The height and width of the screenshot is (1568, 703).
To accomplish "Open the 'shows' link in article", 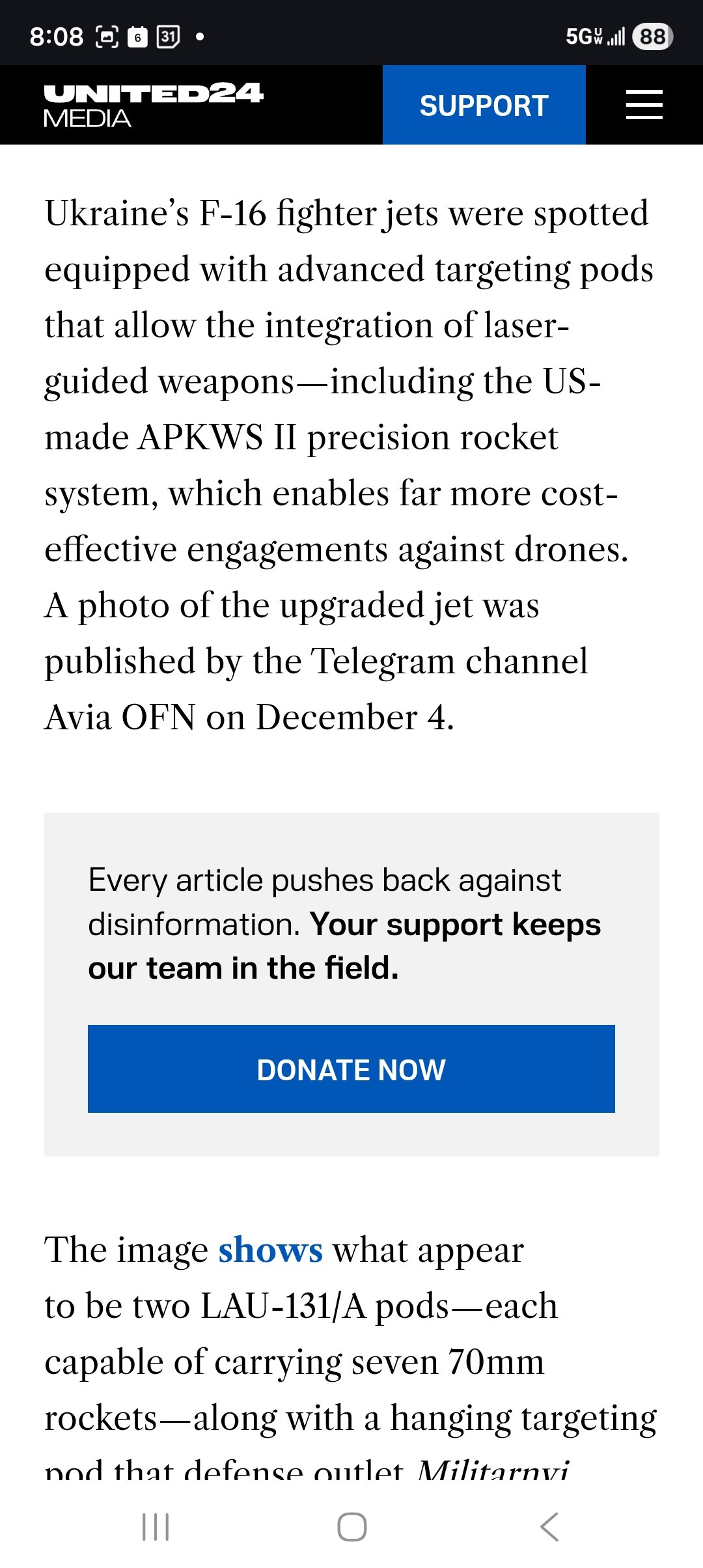I will click(270, 1250).
